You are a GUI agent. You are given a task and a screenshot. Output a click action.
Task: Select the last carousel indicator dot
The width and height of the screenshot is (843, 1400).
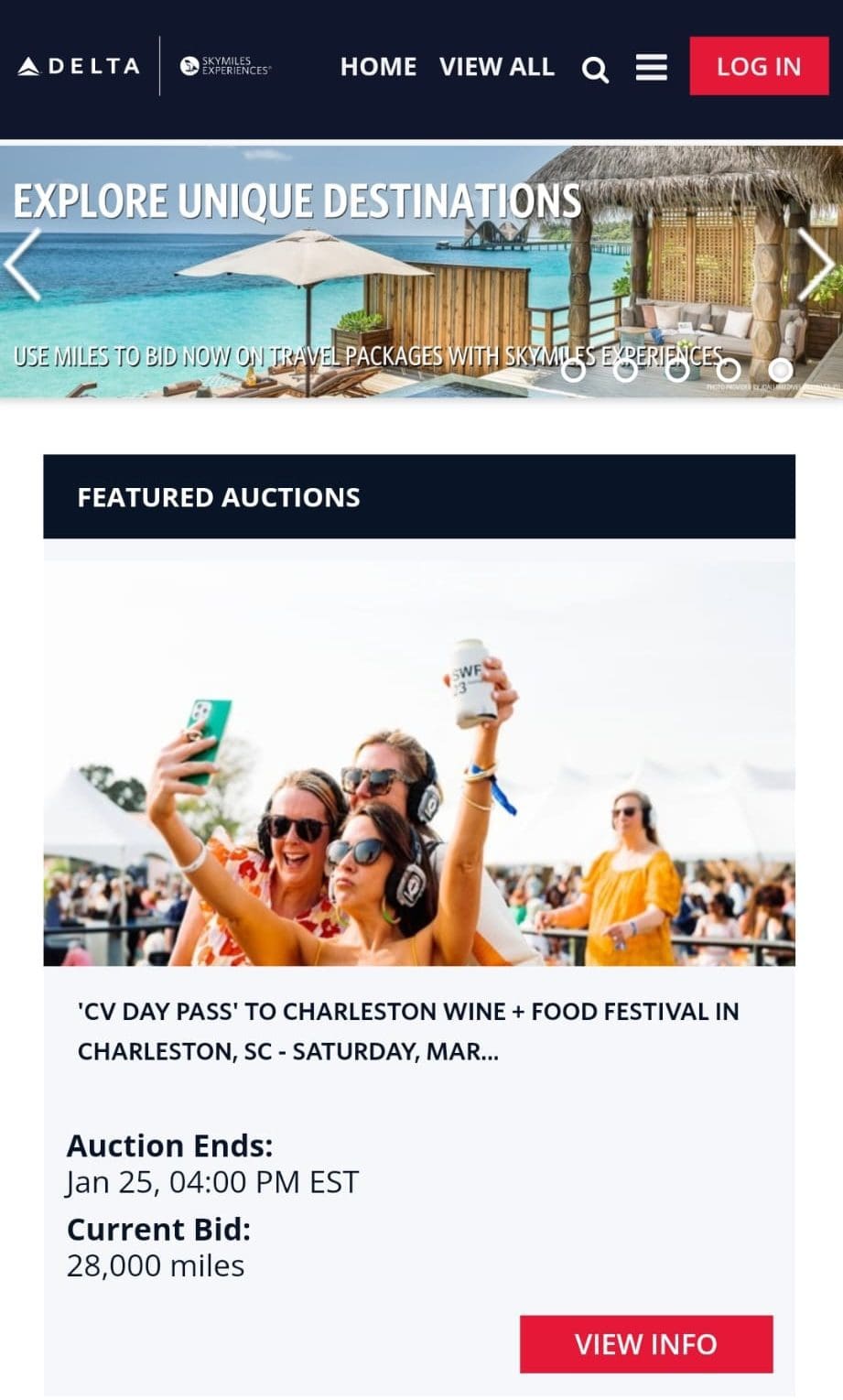[x=780, y=370]
